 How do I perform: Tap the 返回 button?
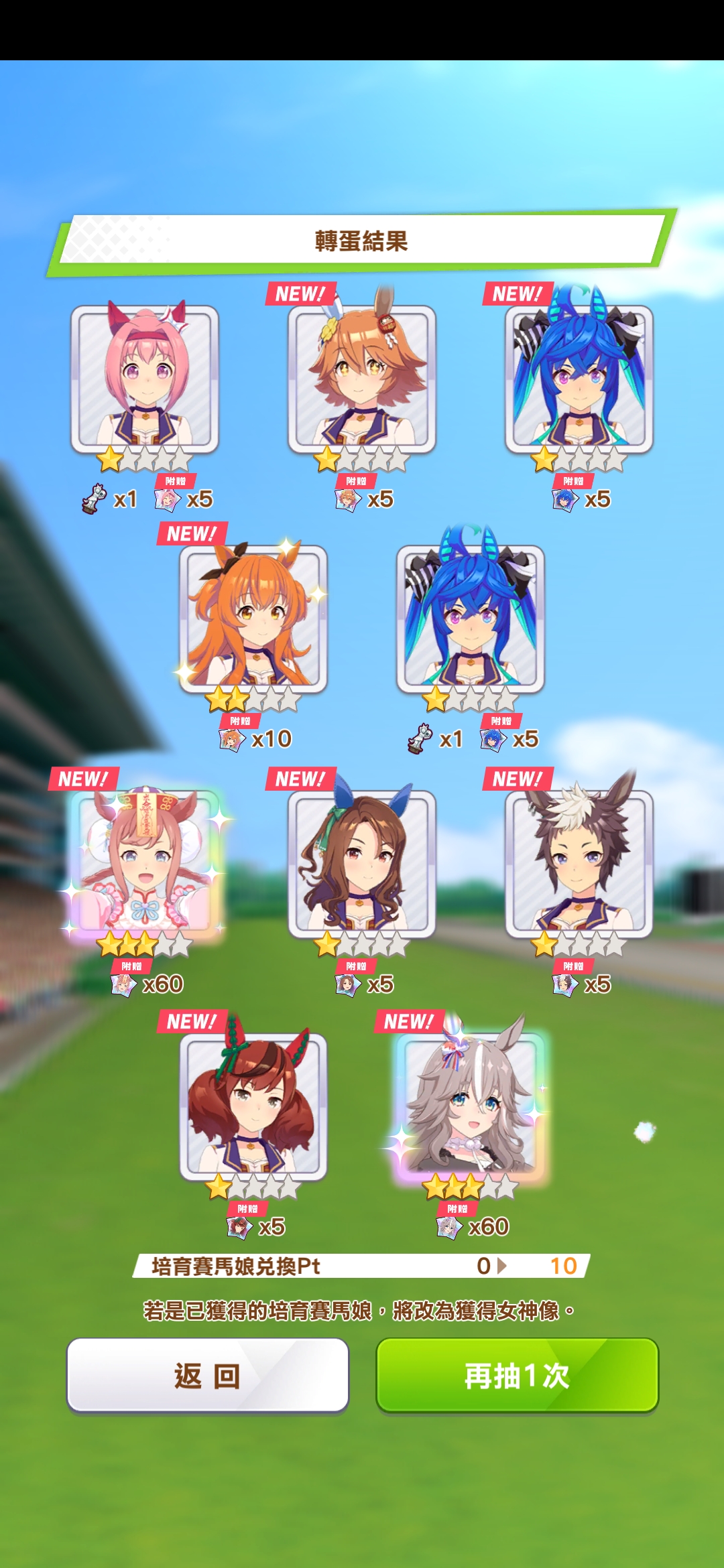coord(207,1376)
